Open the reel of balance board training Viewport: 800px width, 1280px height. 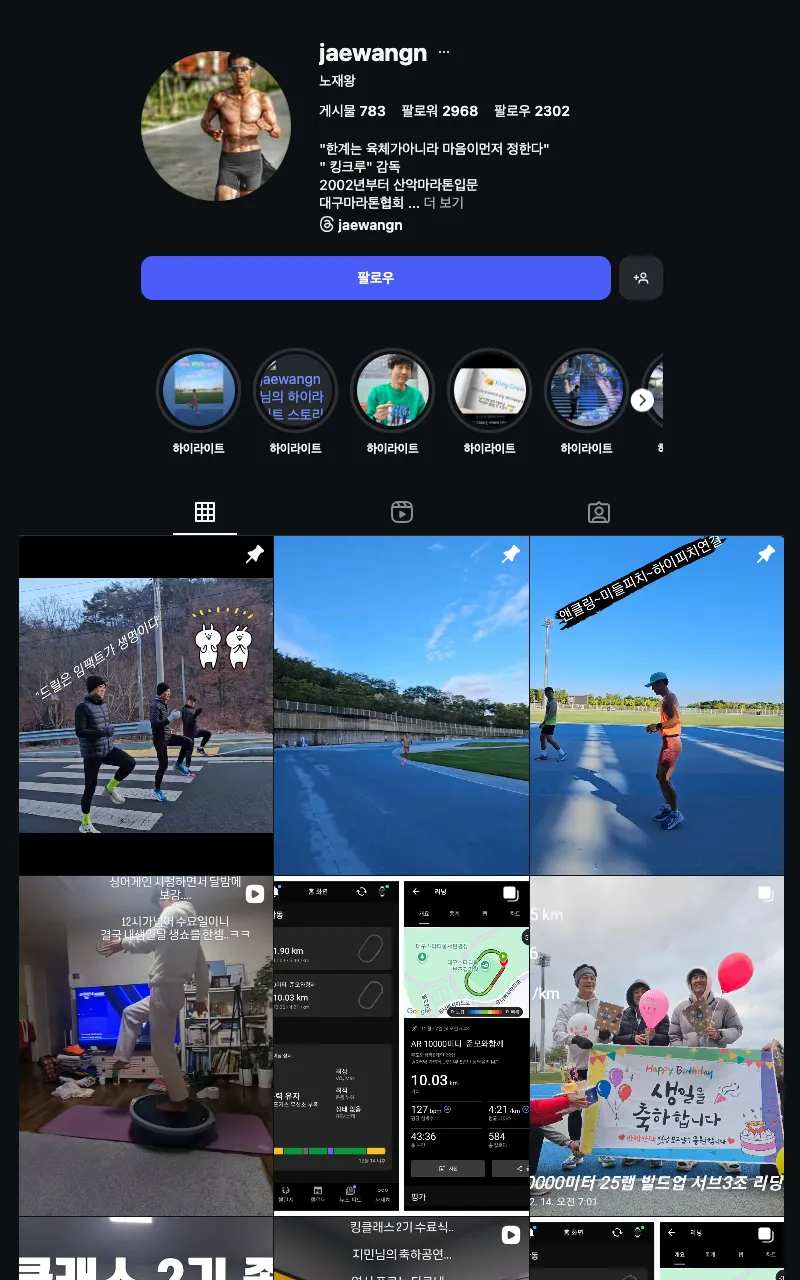pyautogui.click(x=146, y=1045)
